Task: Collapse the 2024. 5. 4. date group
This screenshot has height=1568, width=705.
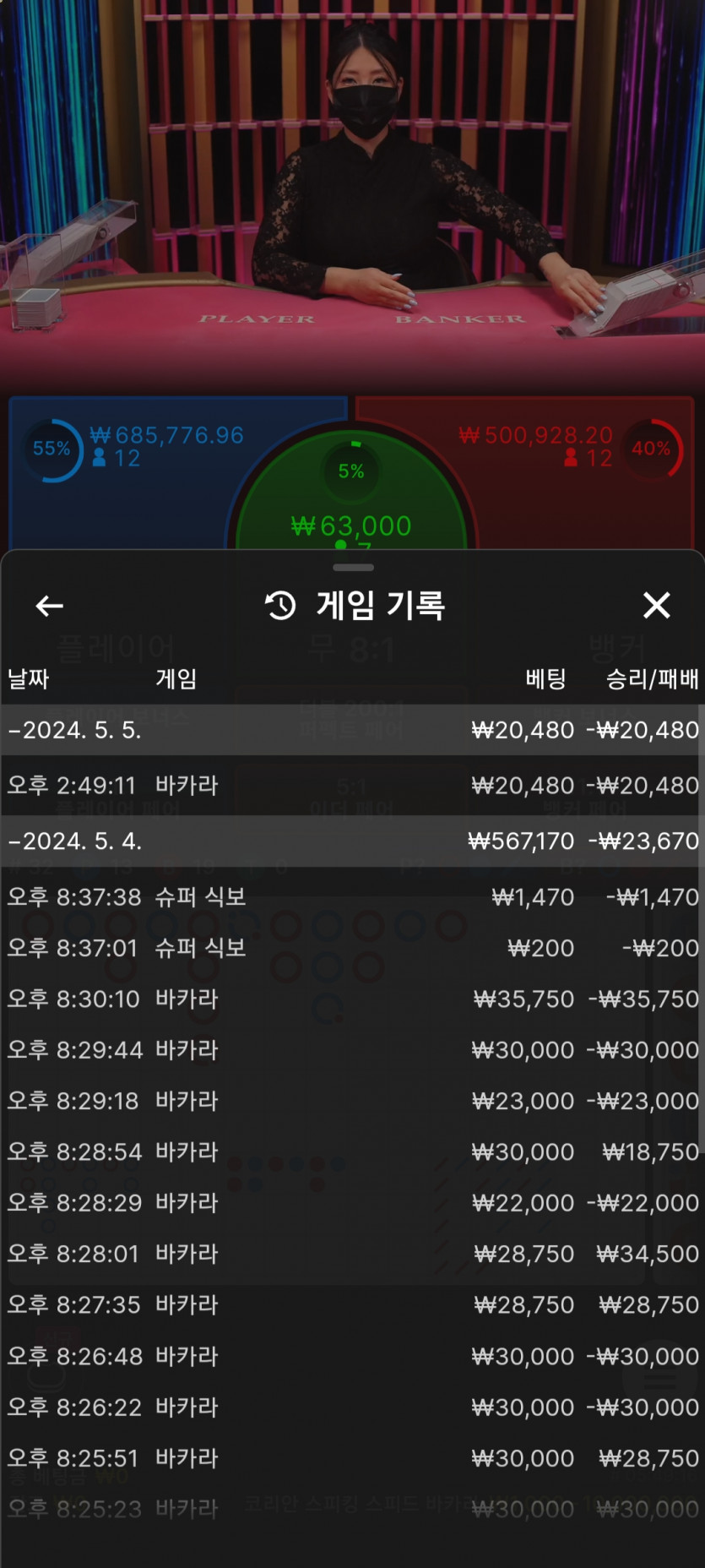Action: [352, 841]
